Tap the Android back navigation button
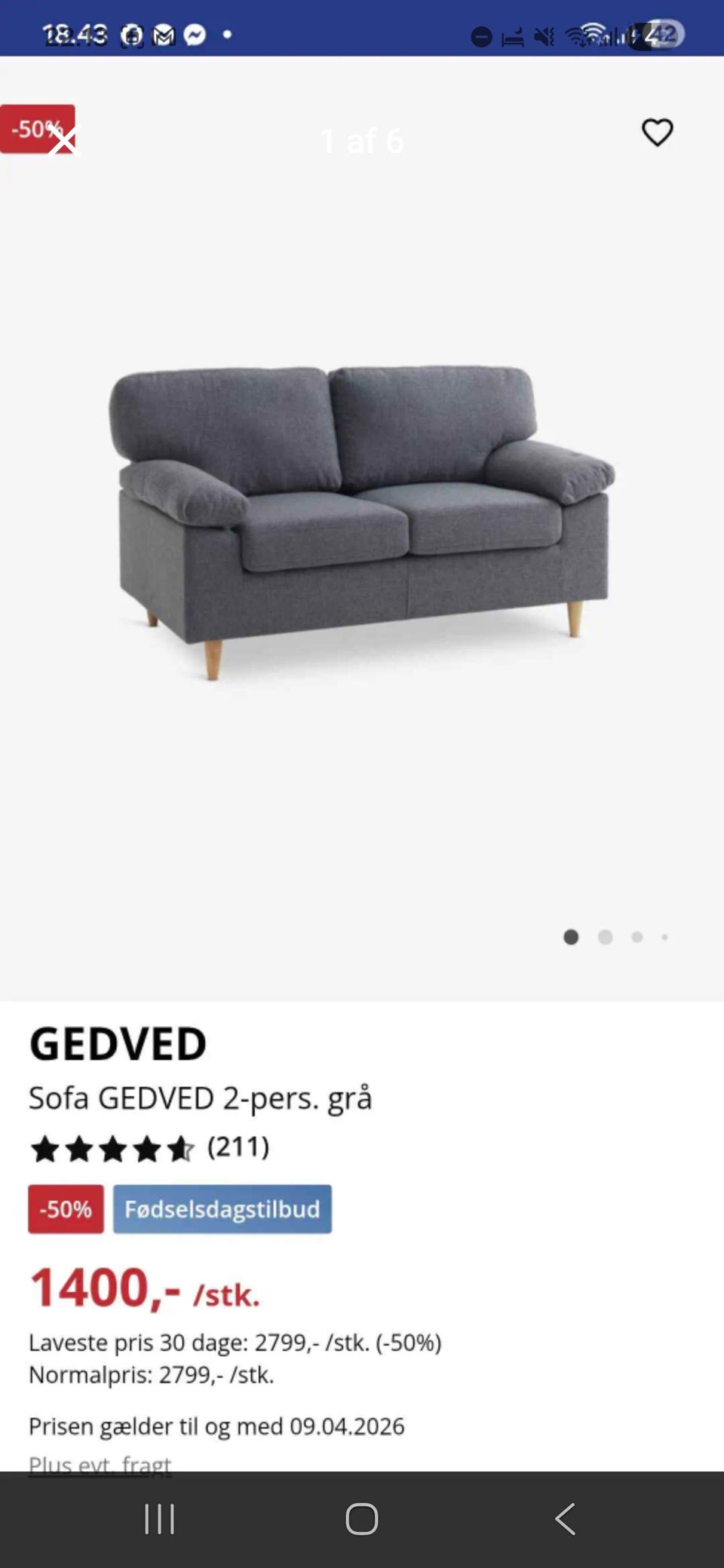The width and height of the screenshot is (724, 1568). click(566, 1520)
